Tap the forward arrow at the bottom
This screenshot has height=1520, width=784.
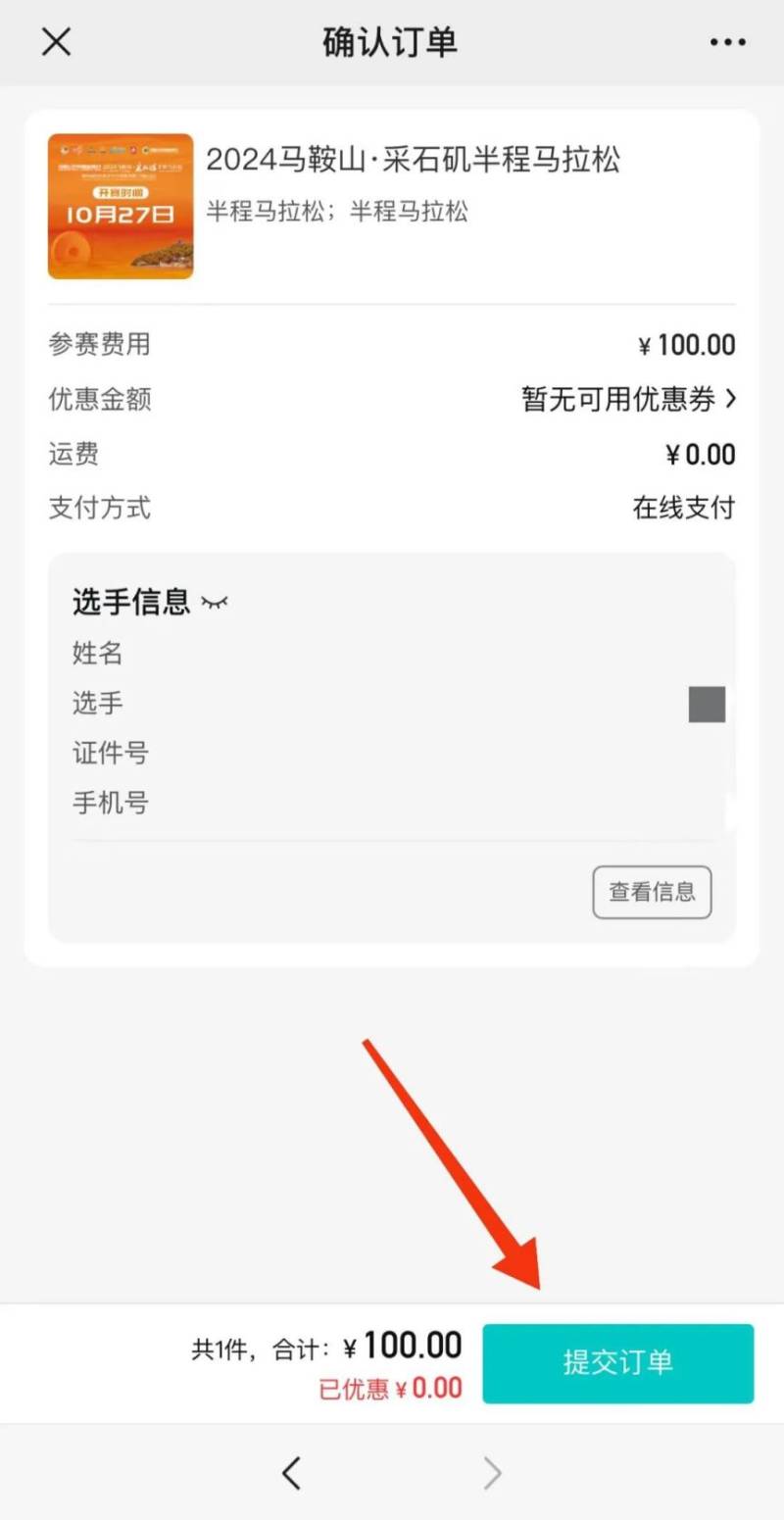(492, 1473)
